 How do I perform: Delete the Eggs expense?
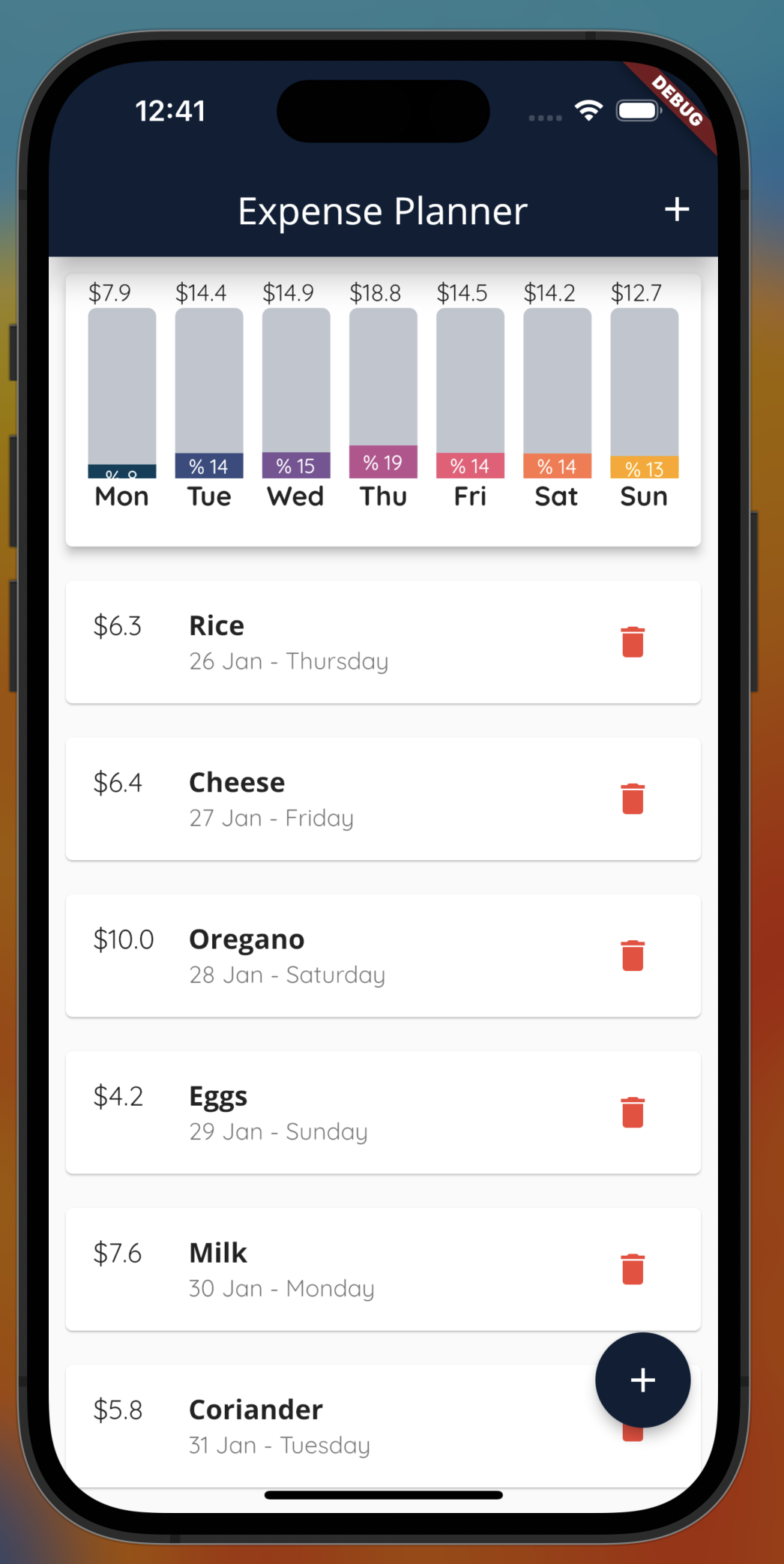[633, 1115]
